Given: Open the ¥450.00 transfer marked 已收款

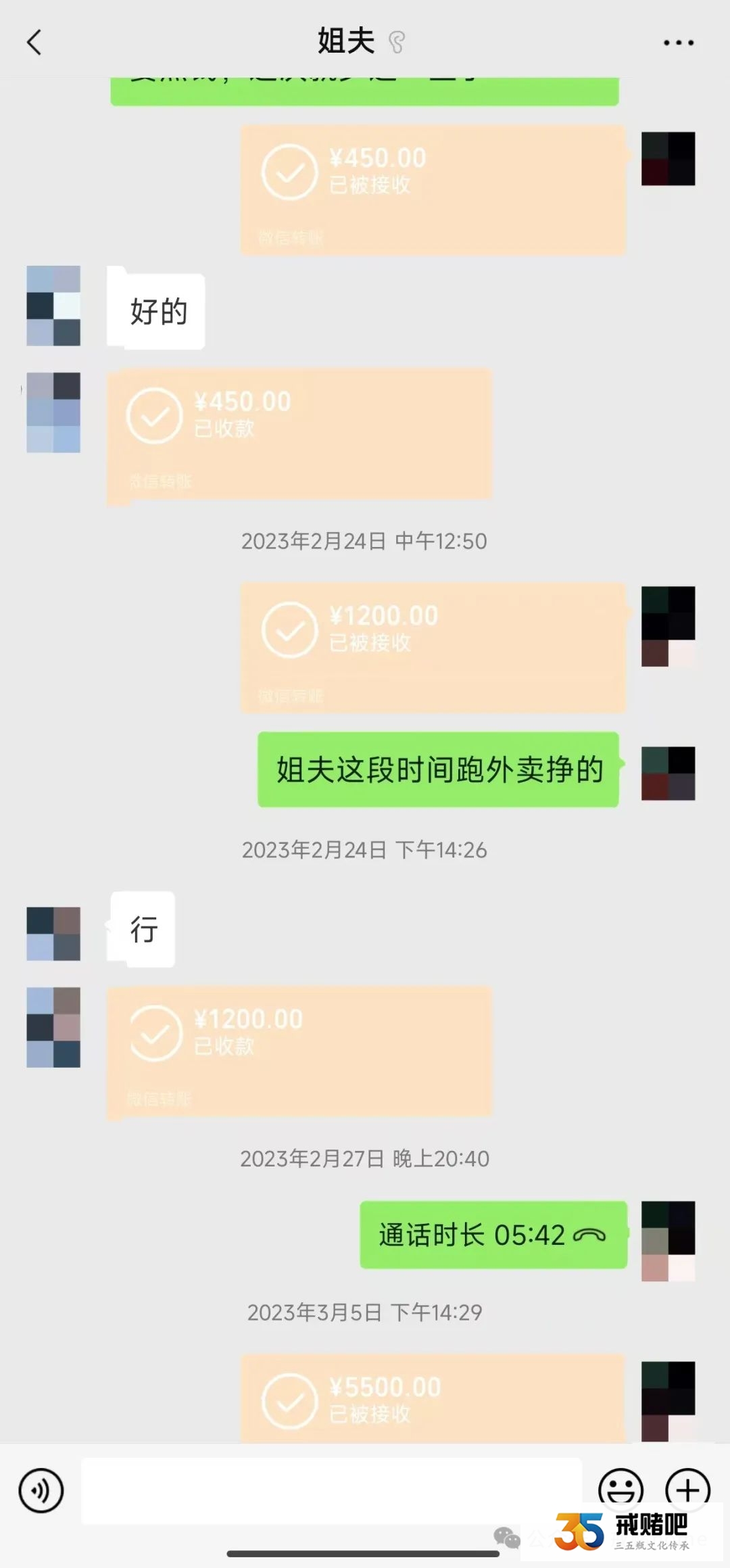Looking at the screenshot, I should point(299,433).
